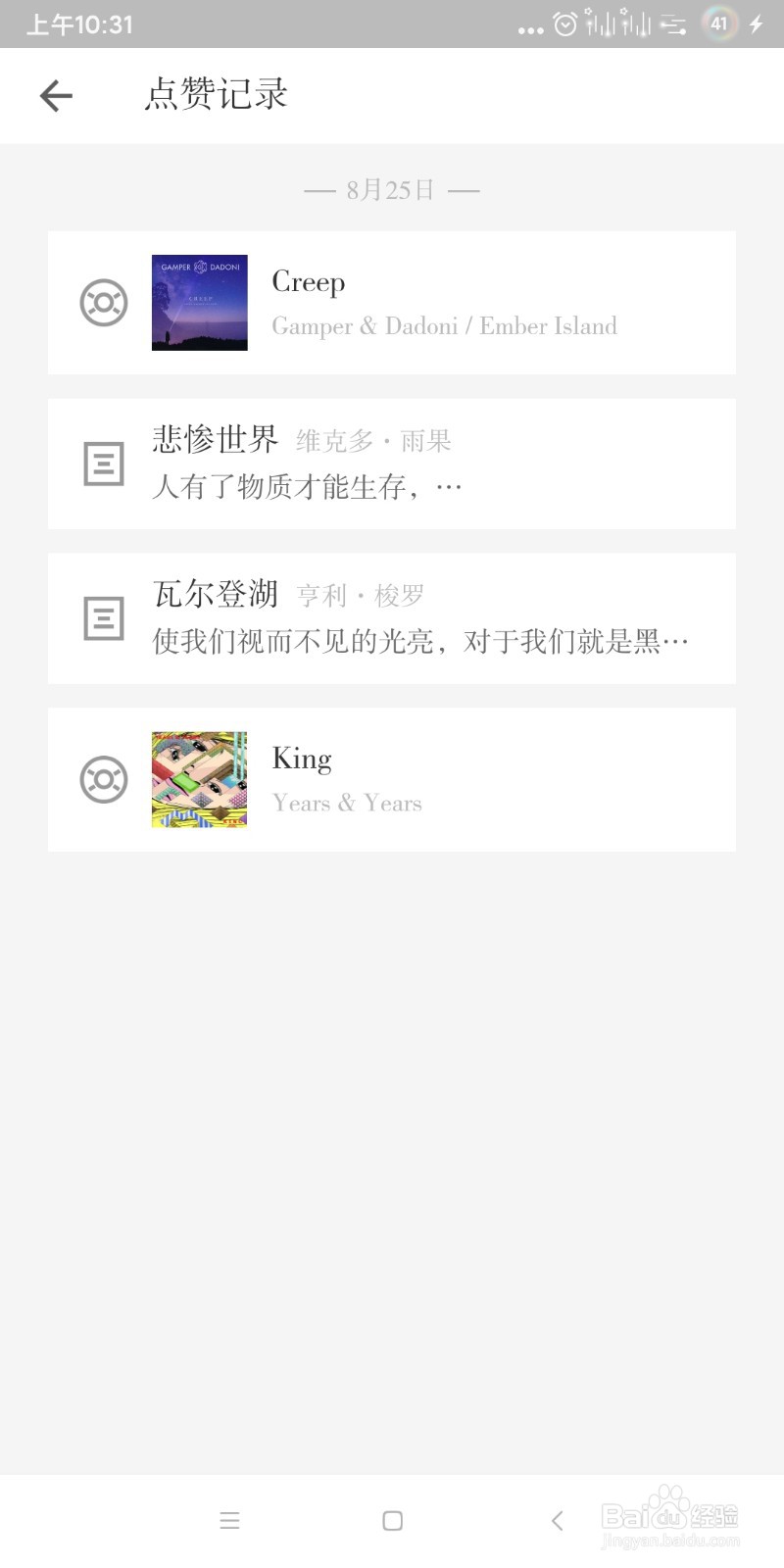Select the date label 8月25日
This screenshot has width=784, height=1568.
(392, 189)
